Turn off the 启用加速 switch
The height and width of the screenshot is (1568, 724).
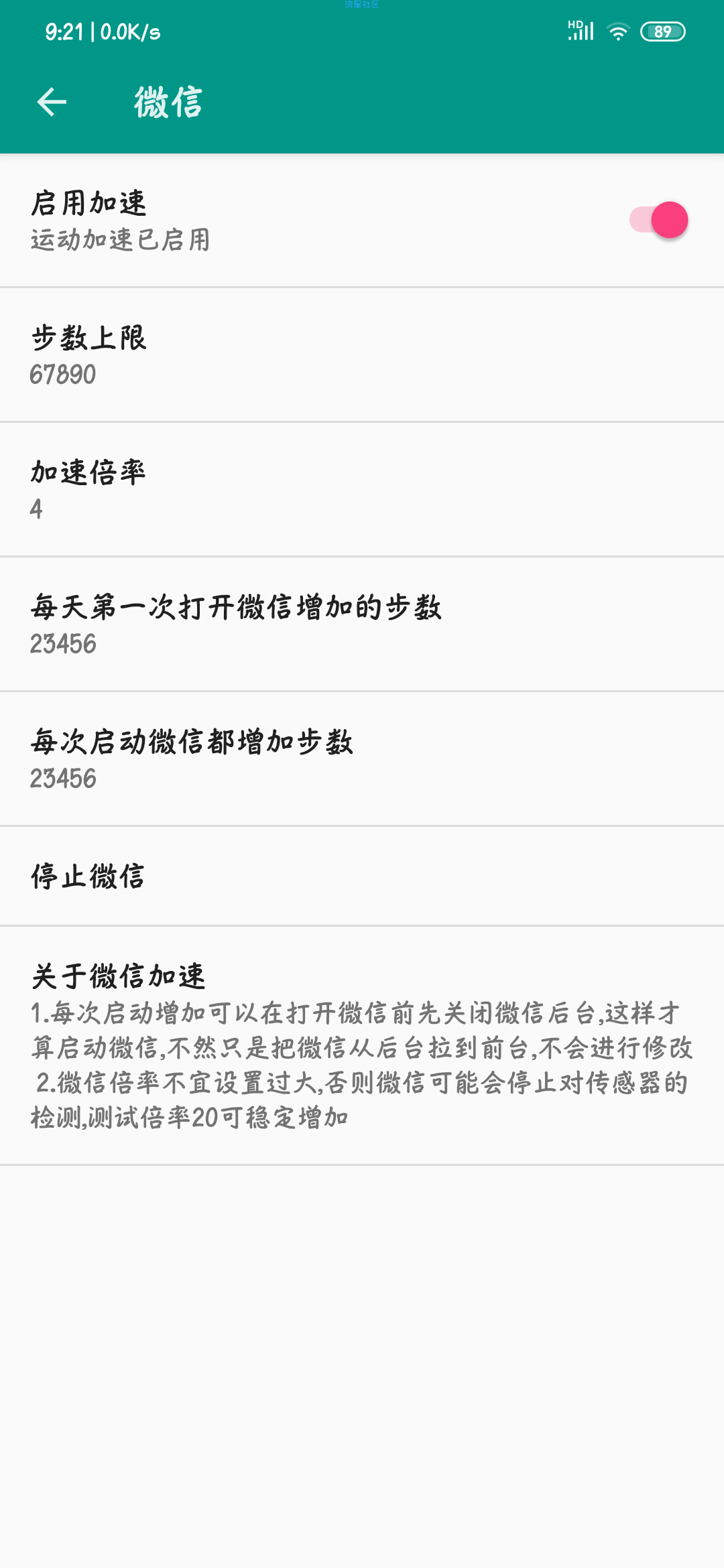click(x=658, y=220)
